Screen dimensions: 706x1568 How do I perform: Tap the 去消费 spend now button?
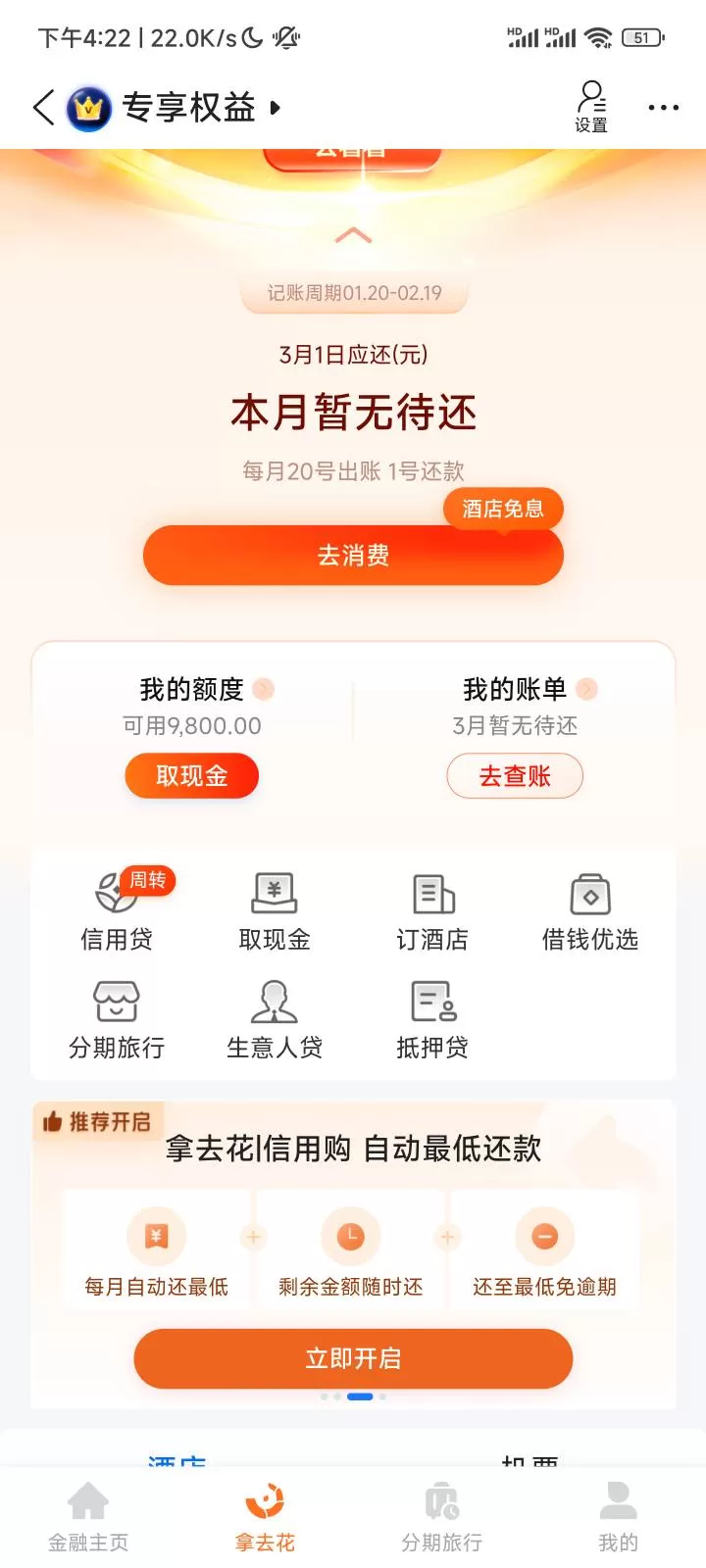[x=353, y=555]
